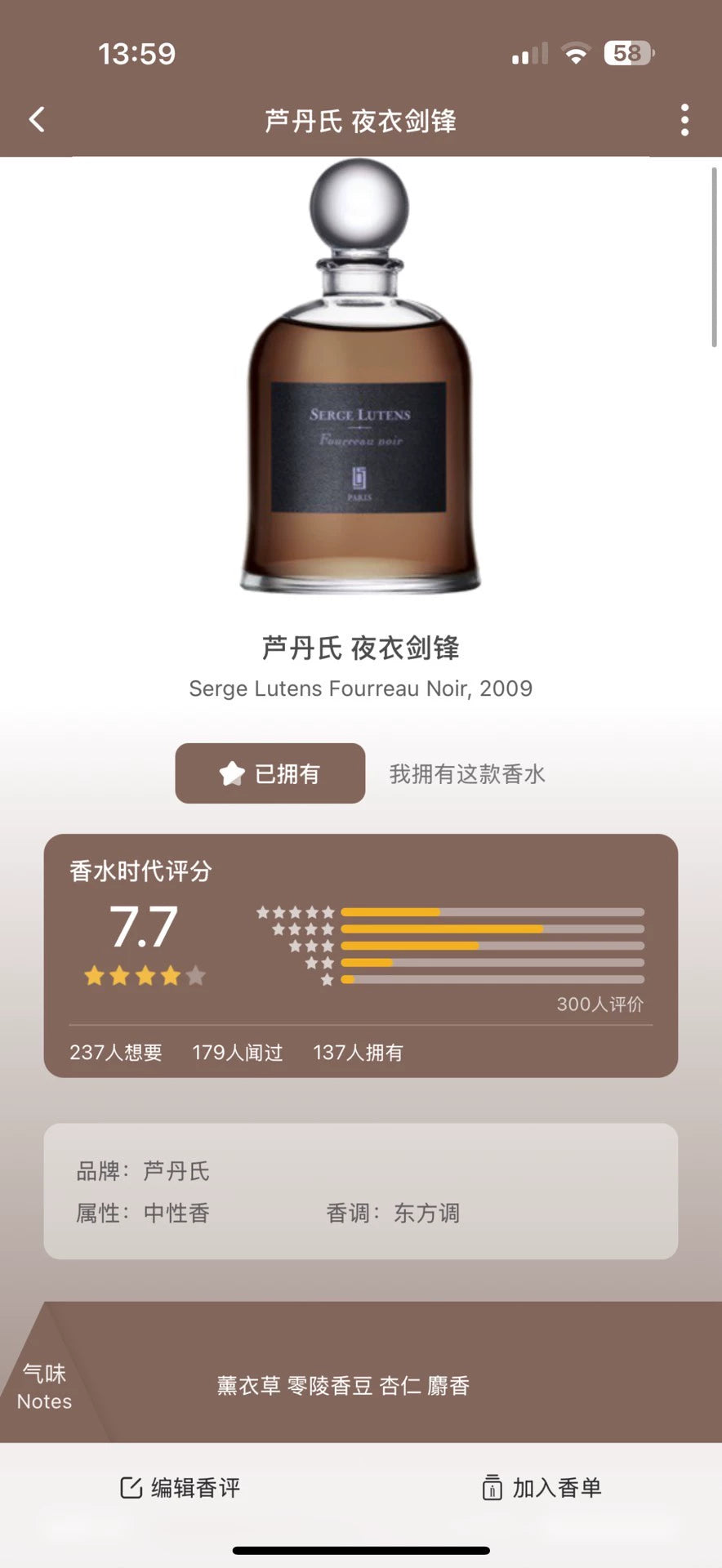Viewport: 722px width, 1568px height.
Task: Go back using the top-left arrow
Action: [x=37, y=120]
